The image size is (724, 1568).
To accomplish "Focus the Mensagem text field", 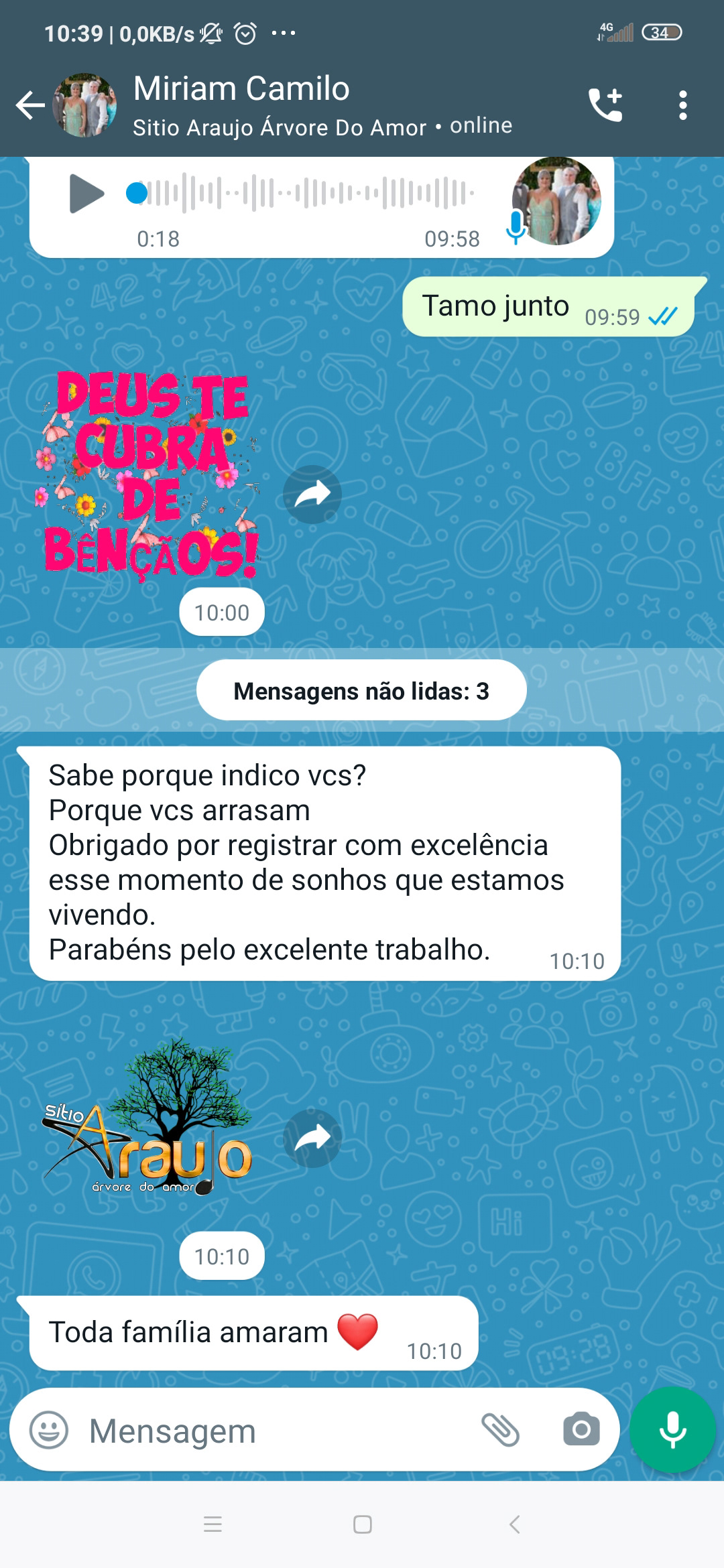I will (x=275, y=1431).
